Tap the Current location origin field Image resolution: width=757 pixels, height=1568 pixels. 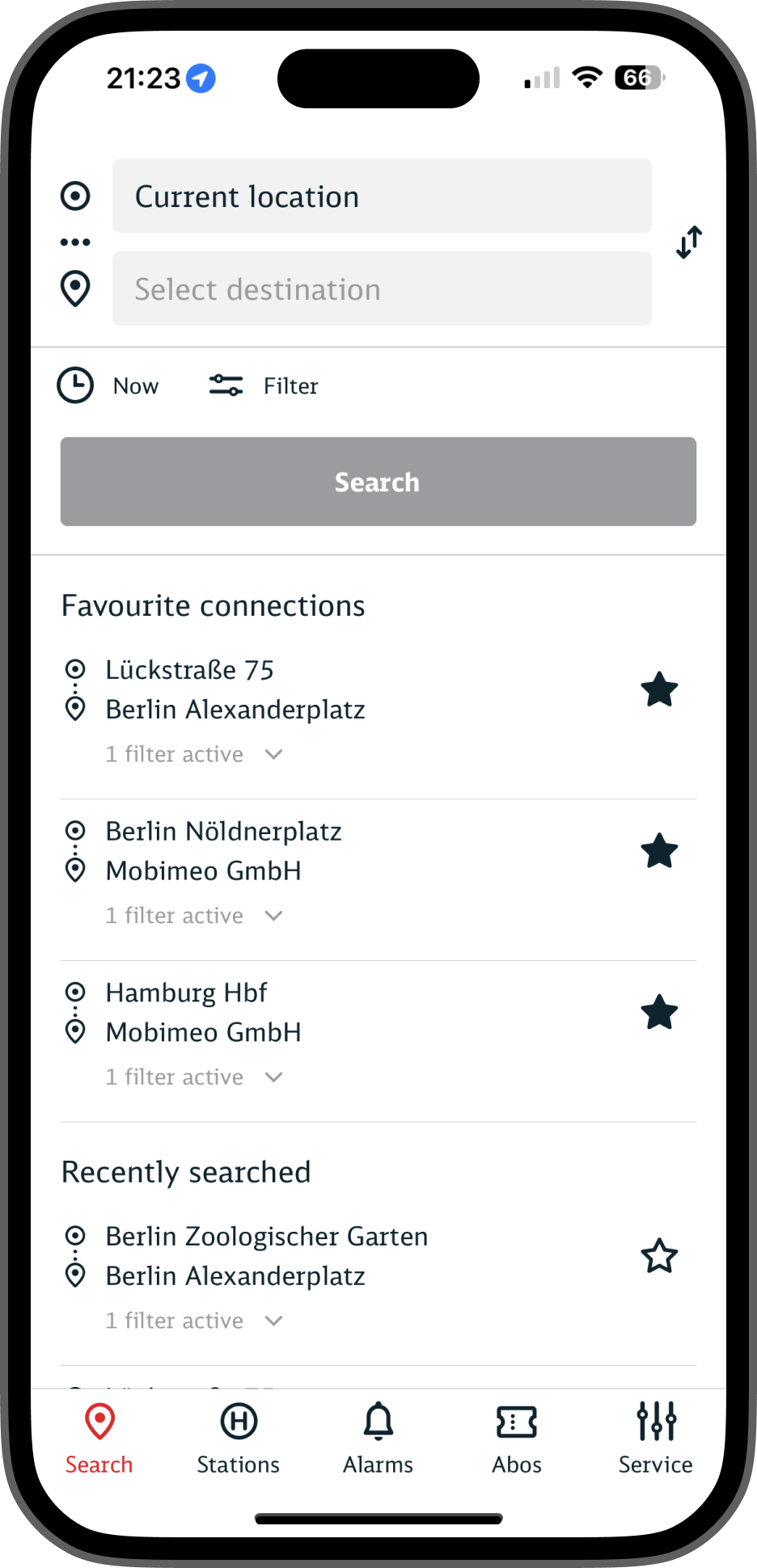point(382,196)
